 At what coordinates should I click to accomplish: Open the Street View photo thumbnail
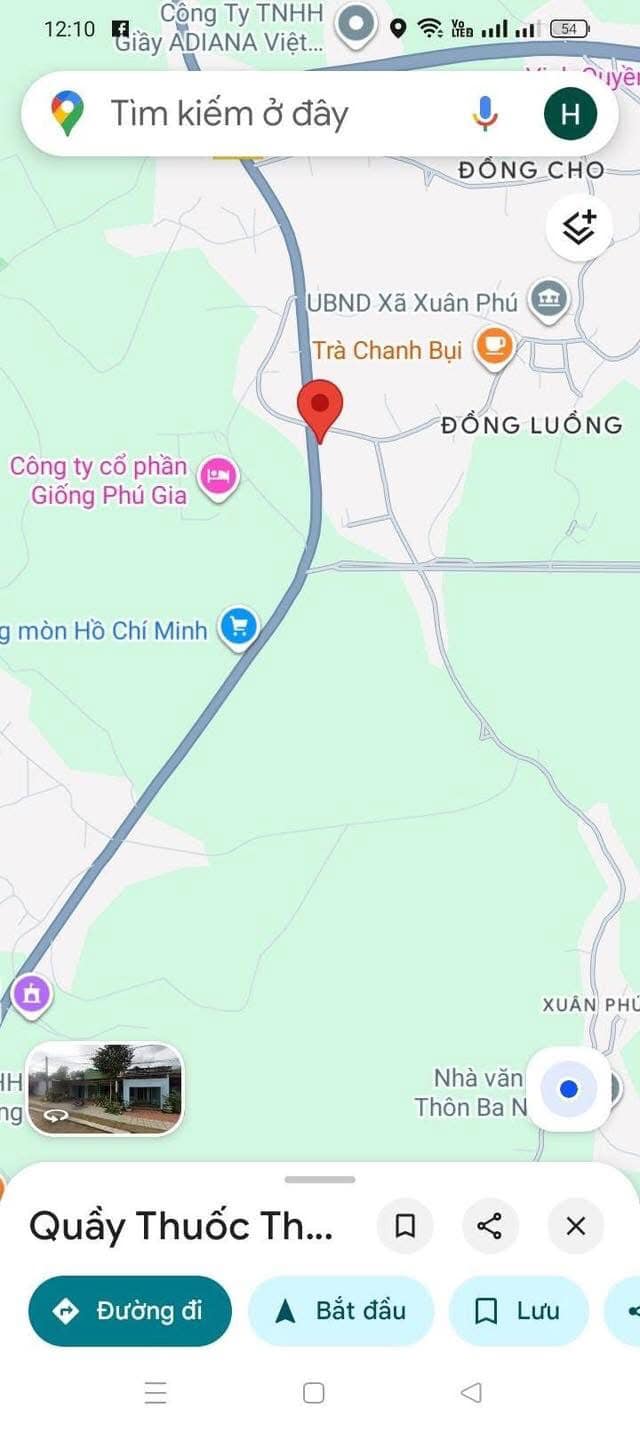click(x=105, y=1089)
